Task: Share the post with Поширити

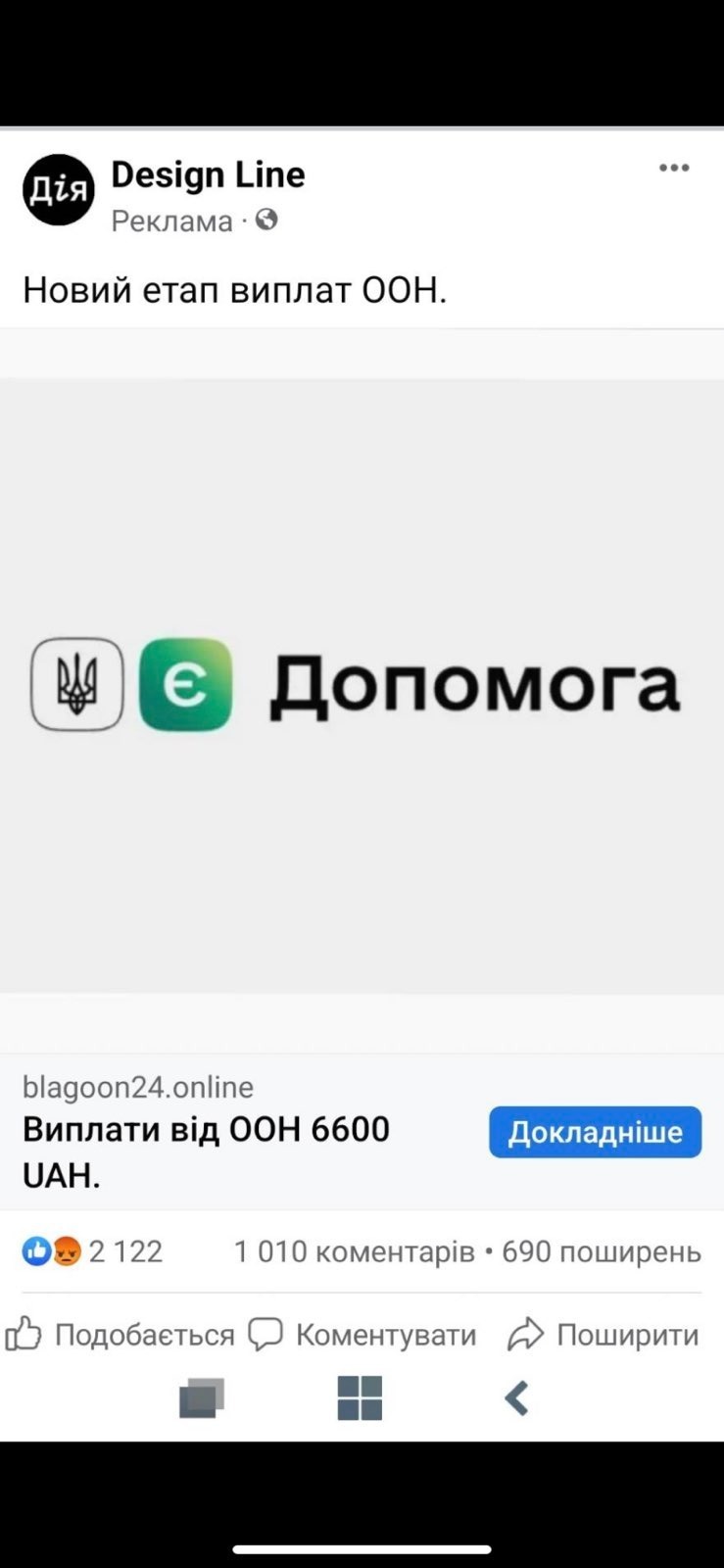Action: click(x=603, y=1335)
